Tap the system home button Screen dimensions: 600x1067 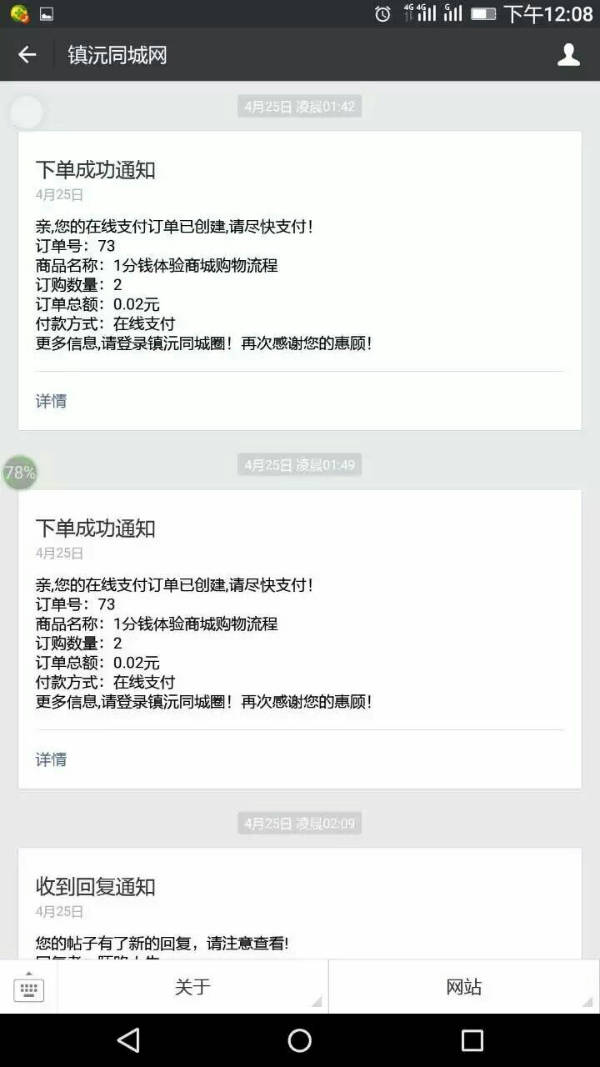pos(299,1040)
